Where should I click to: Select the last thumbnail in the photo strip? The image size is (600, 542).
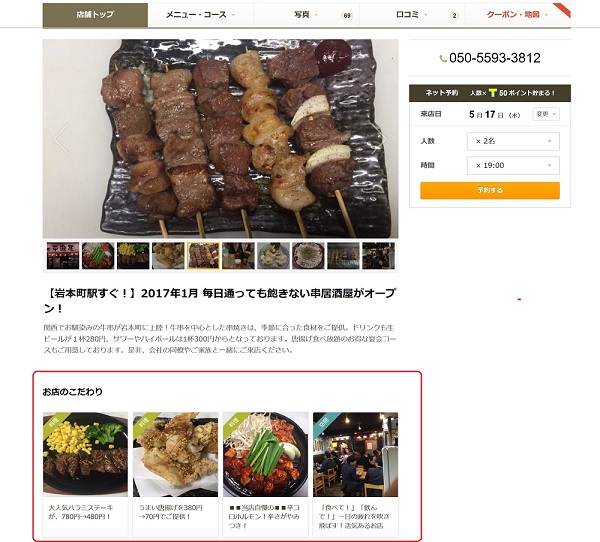[x=378, y=256]
